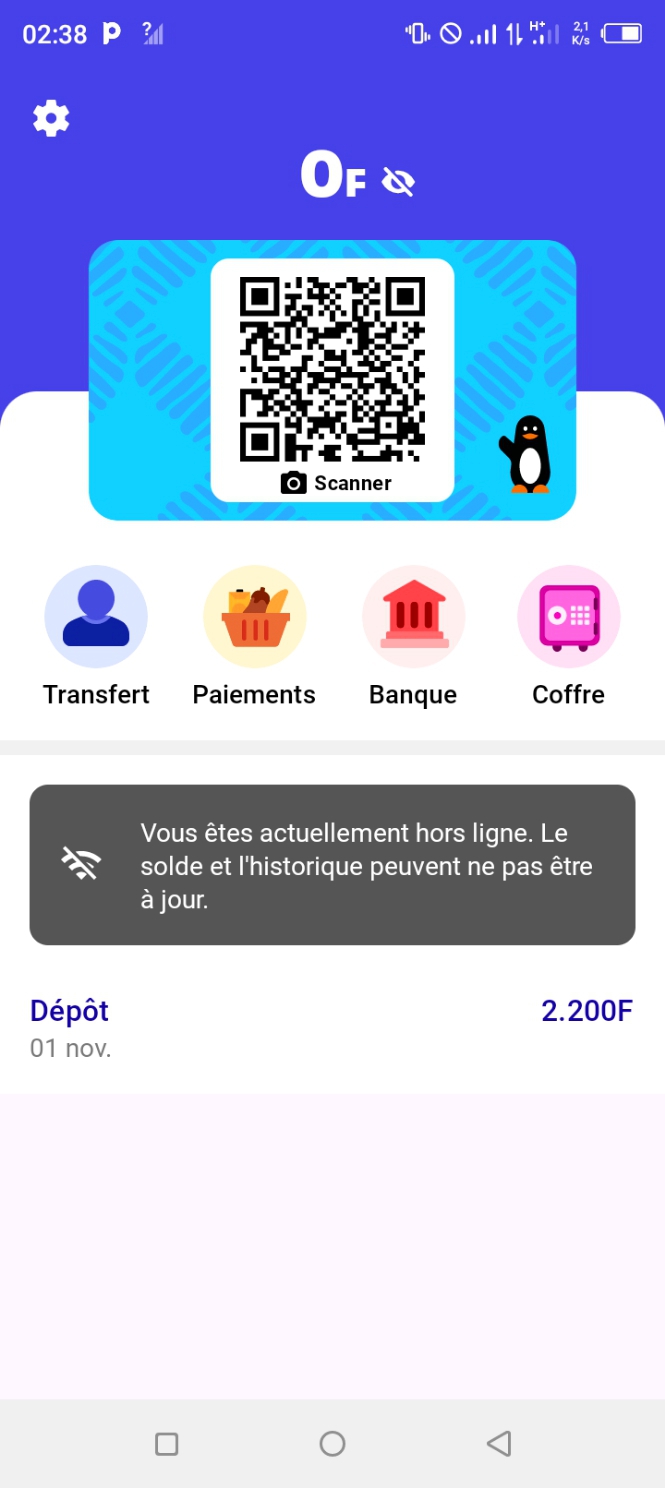Open the settings gear
This screenshot has height=1488, width=665.
(x=51, y=119)
